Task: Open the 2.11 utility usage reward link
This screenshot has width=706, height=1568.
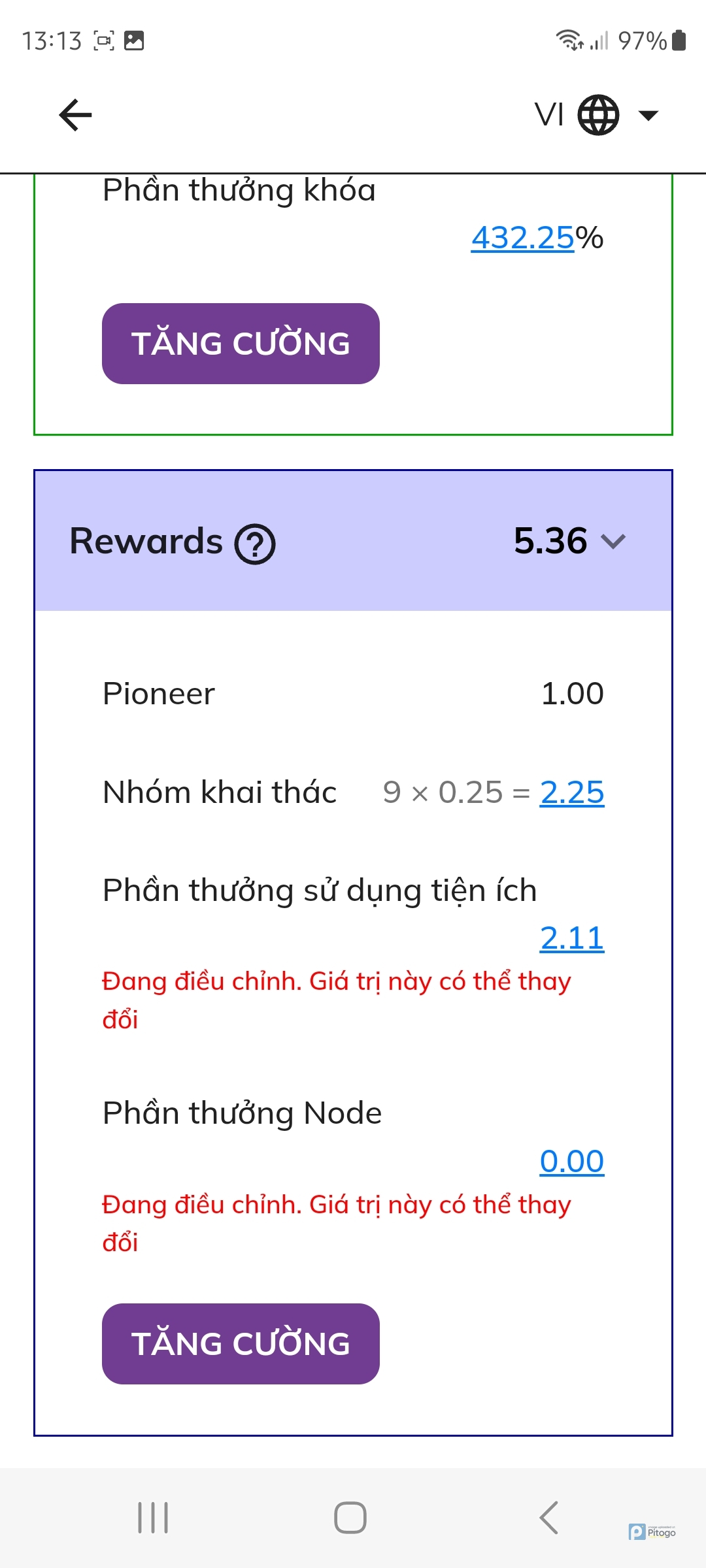Action: [571, 938]
